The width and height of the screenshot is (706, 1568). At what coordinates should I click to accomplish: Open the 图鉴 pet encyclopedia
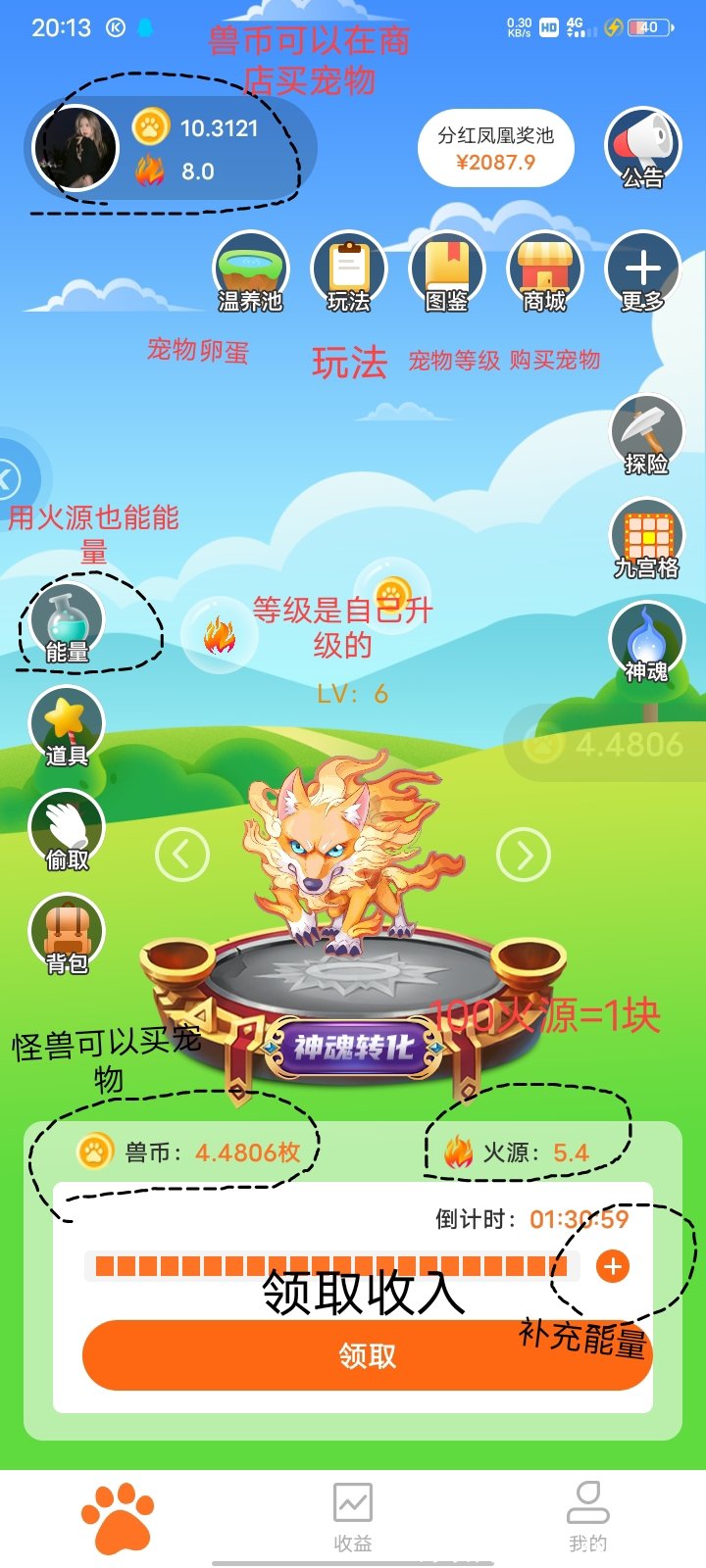tap(446, 270)
